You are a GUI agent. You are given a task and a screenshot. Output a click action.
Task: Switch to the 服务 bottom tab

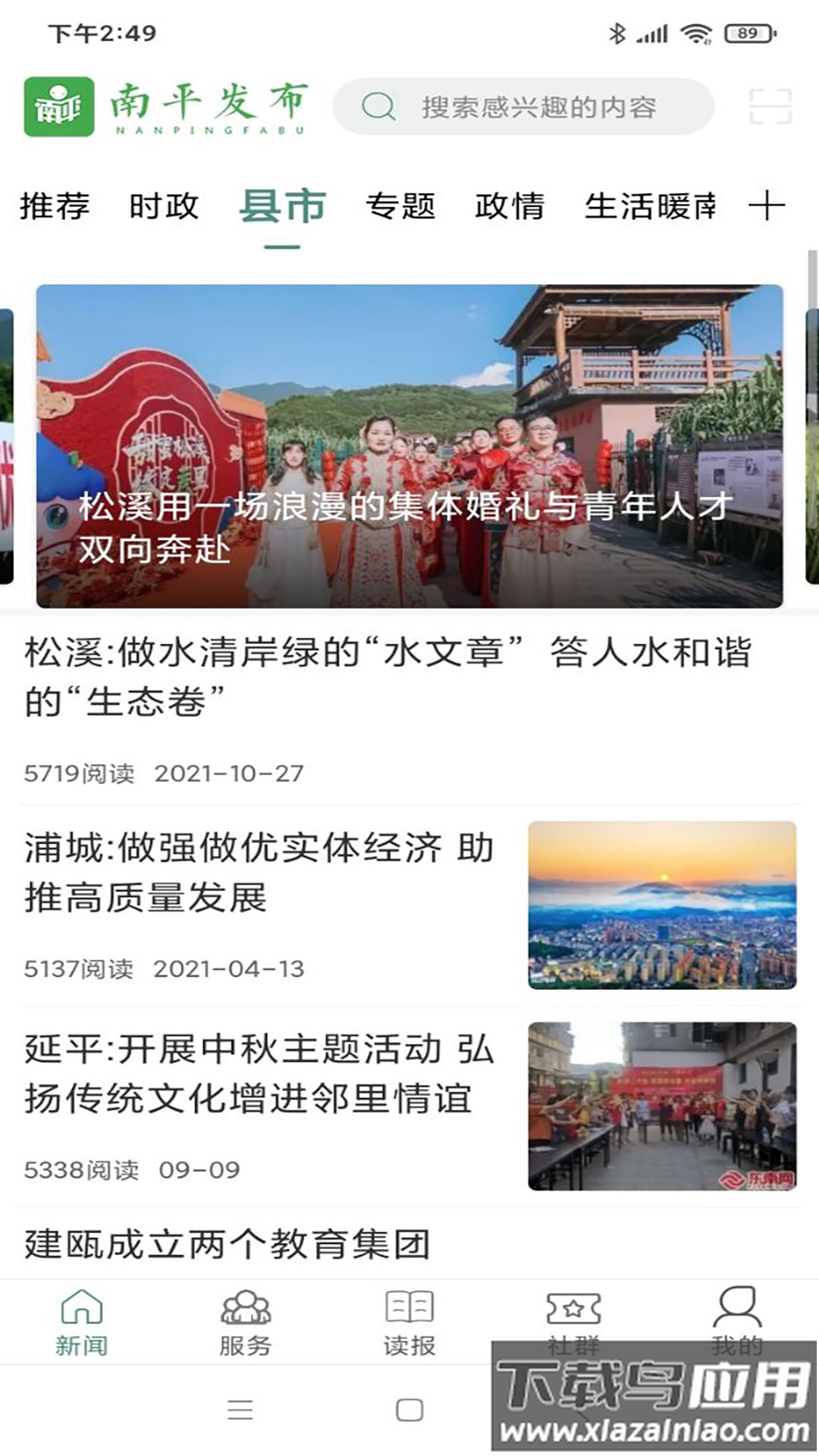coord(245,1323)
